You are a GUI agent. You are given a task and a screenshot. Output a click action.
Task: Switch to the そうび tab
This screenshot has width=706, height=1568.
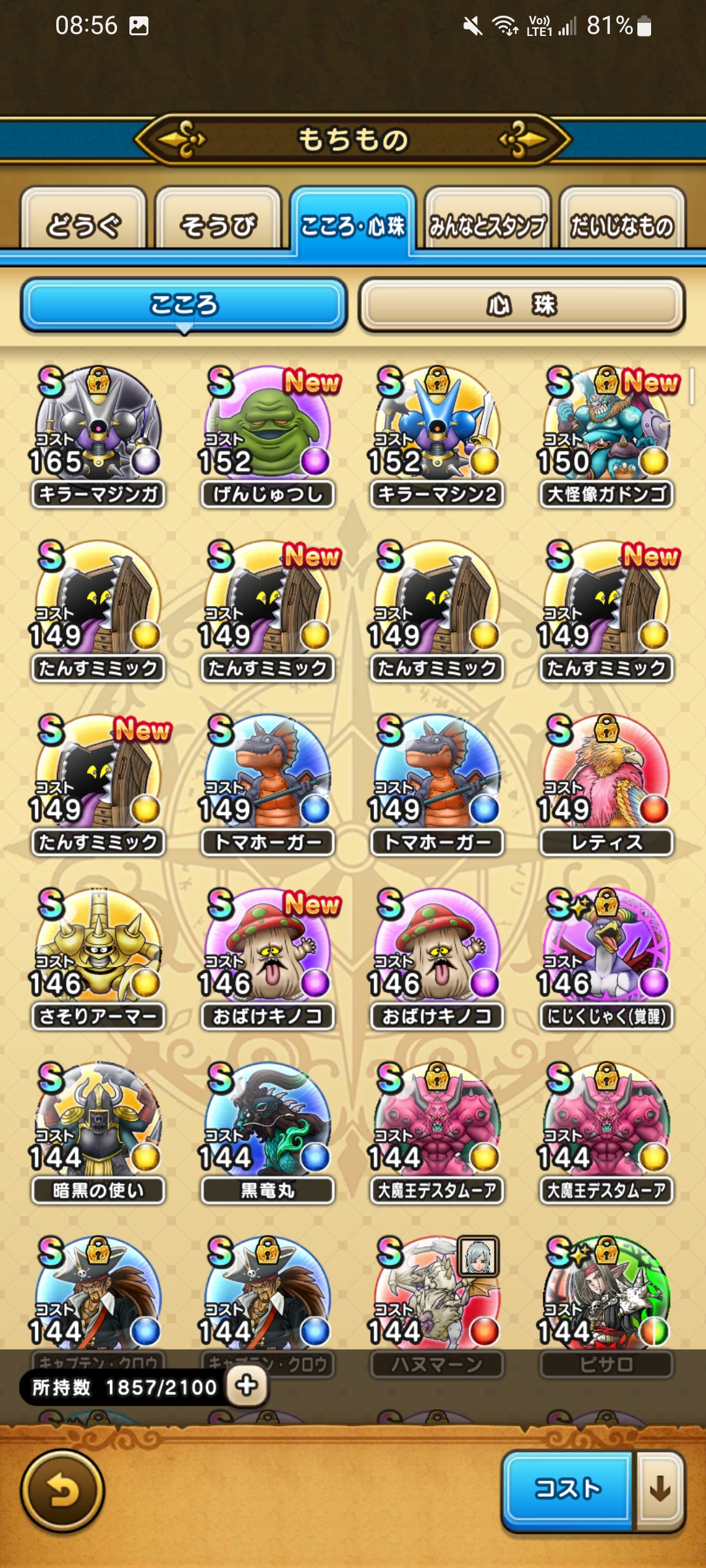coord(218,224)
